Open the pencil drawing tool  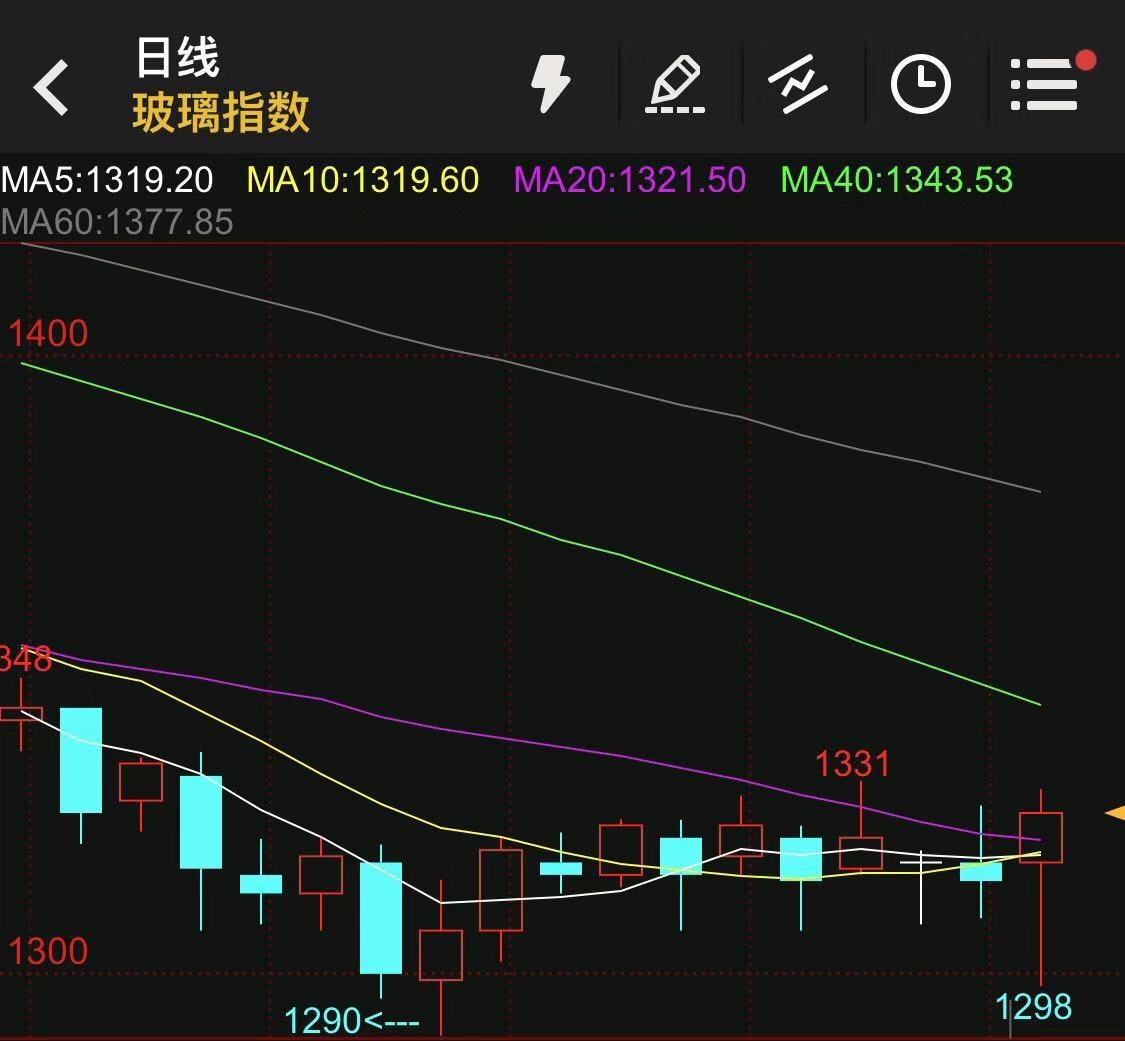point(675,85)
